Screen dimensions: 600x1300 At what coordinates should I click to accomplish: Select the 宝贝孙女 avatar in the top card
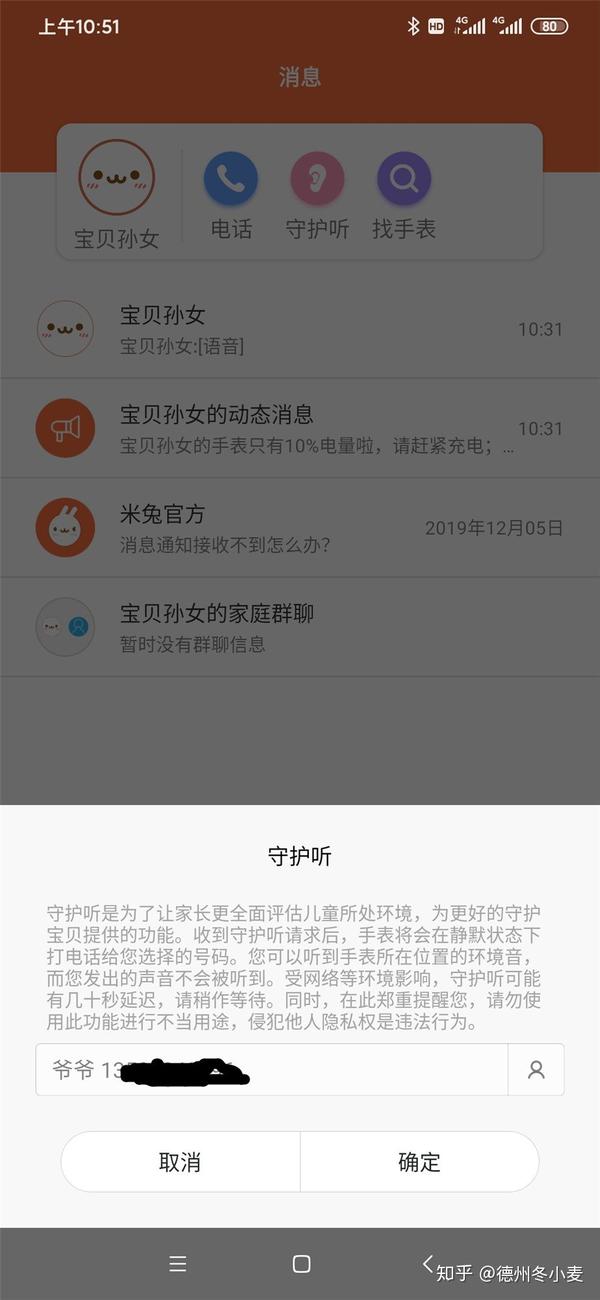coord(117,178)
